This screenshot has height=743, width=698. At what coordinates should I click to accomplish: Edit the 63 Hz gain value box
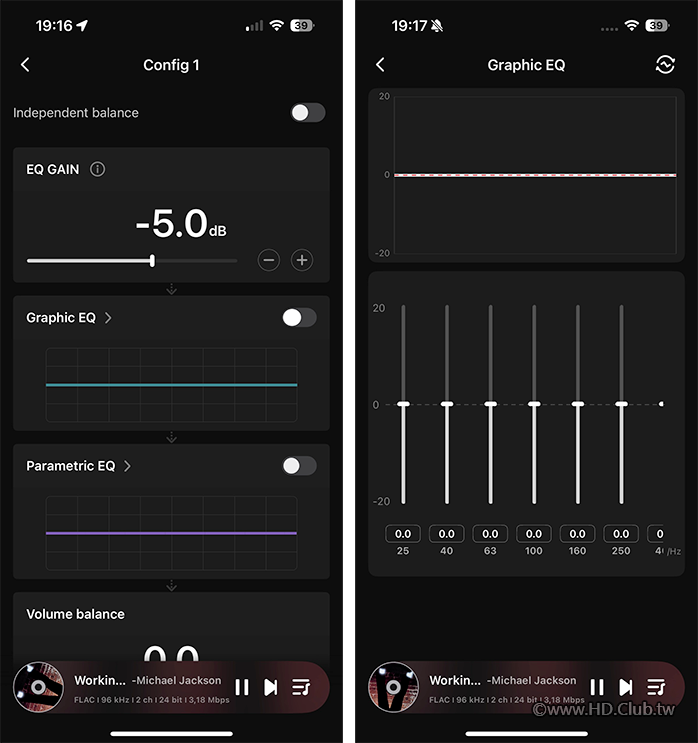pyautogui.click(x=490, y=534)
